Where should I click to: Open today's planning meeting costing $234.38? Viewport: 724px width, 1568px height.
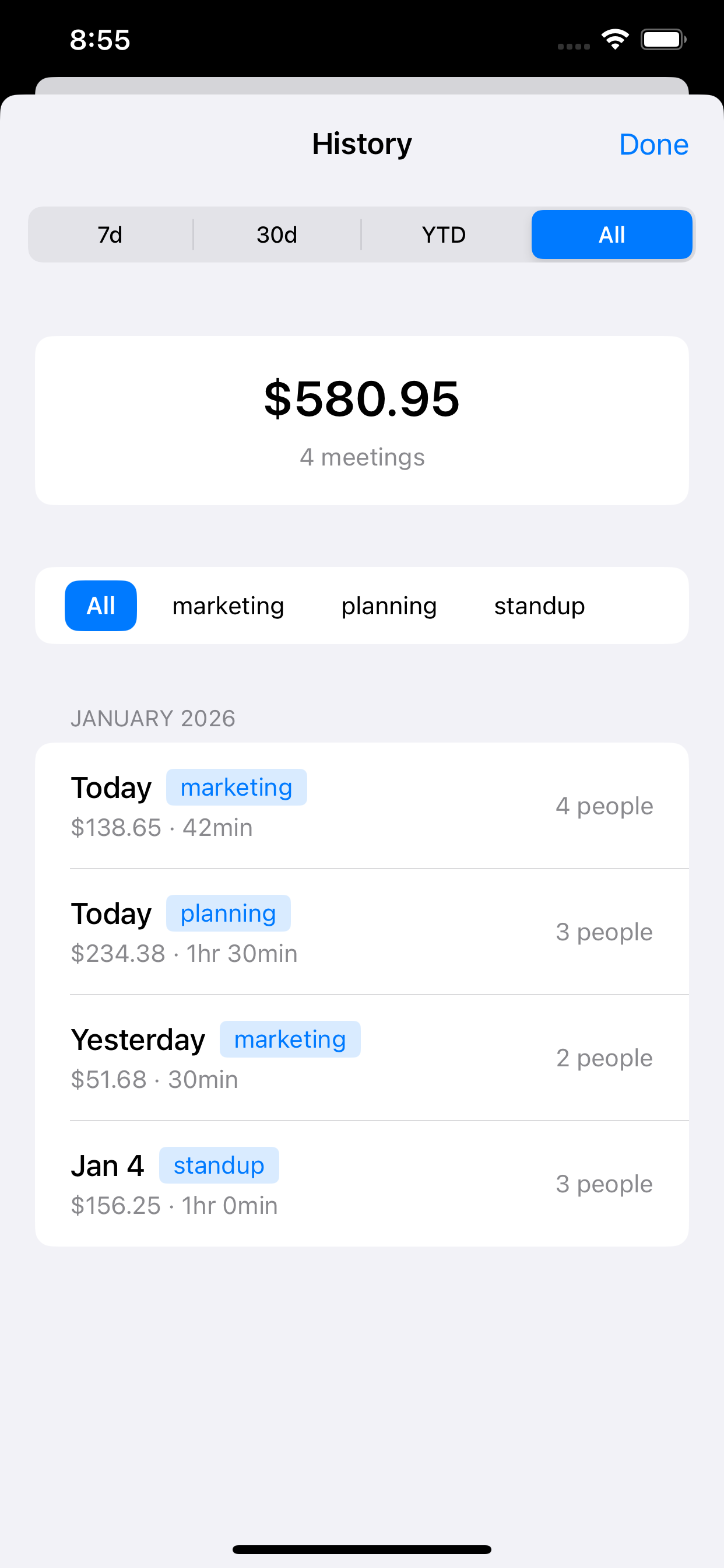click(x=361, y=932)
